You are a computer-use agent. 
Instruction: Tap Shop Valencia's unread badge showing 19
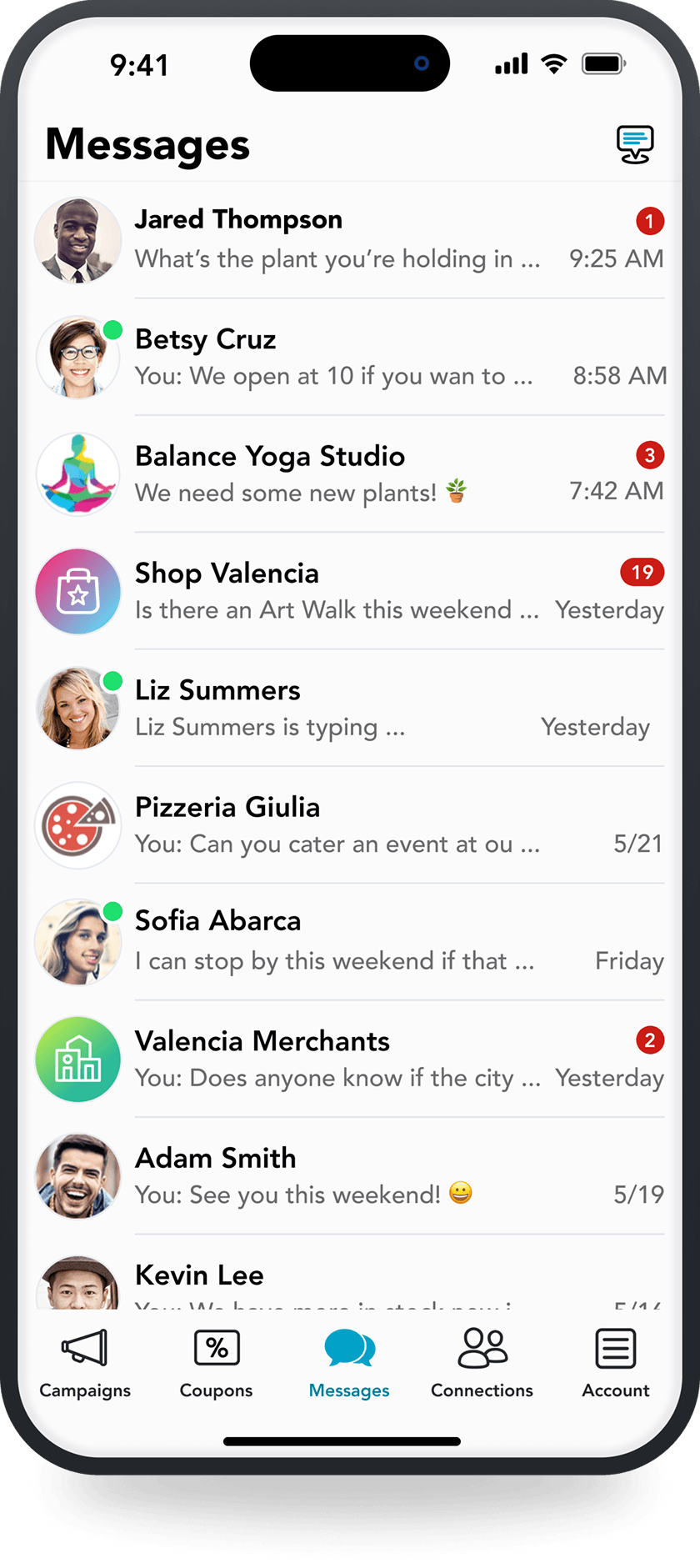coord(642,572)
